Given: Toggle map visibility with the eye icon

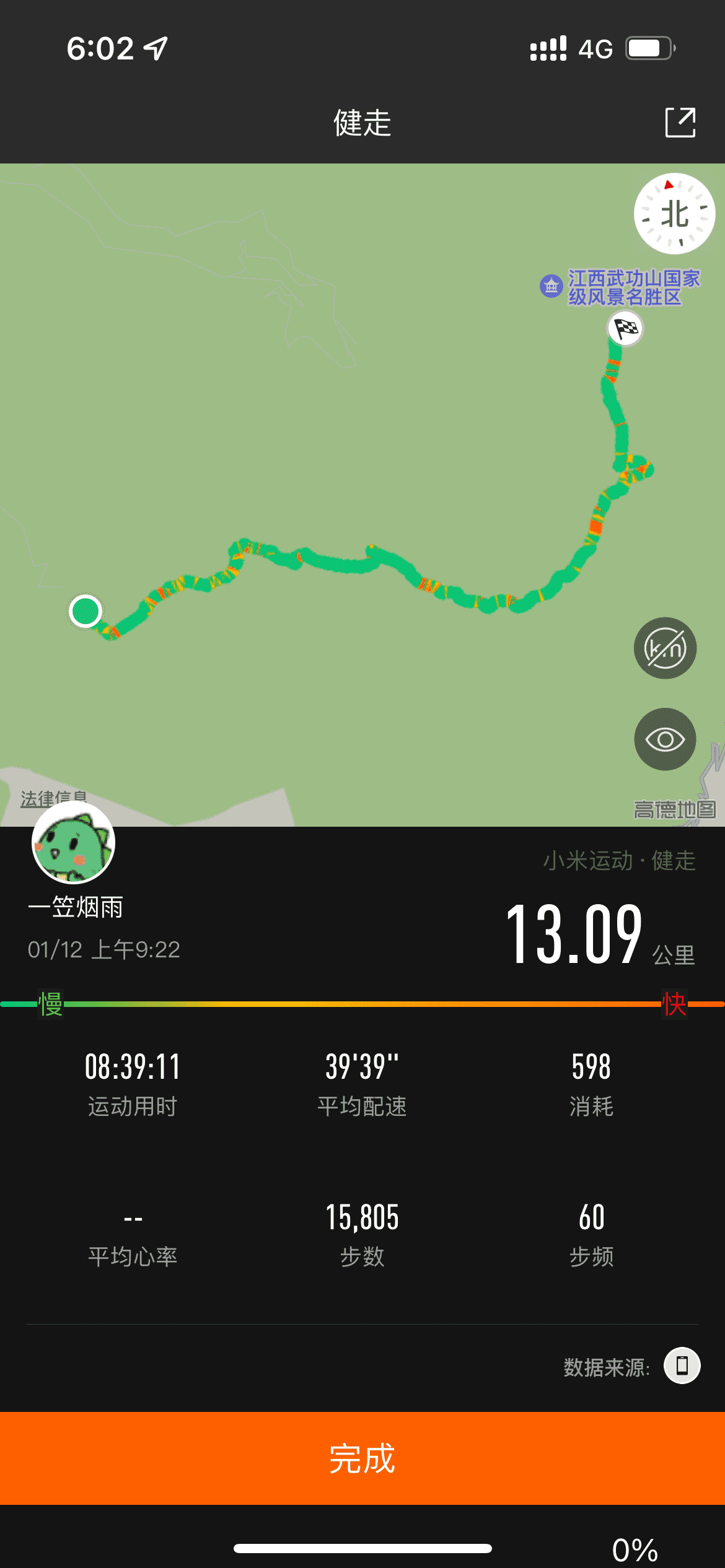Looking at the screenshot, I should pyautogui.click(x=665, y=739).
